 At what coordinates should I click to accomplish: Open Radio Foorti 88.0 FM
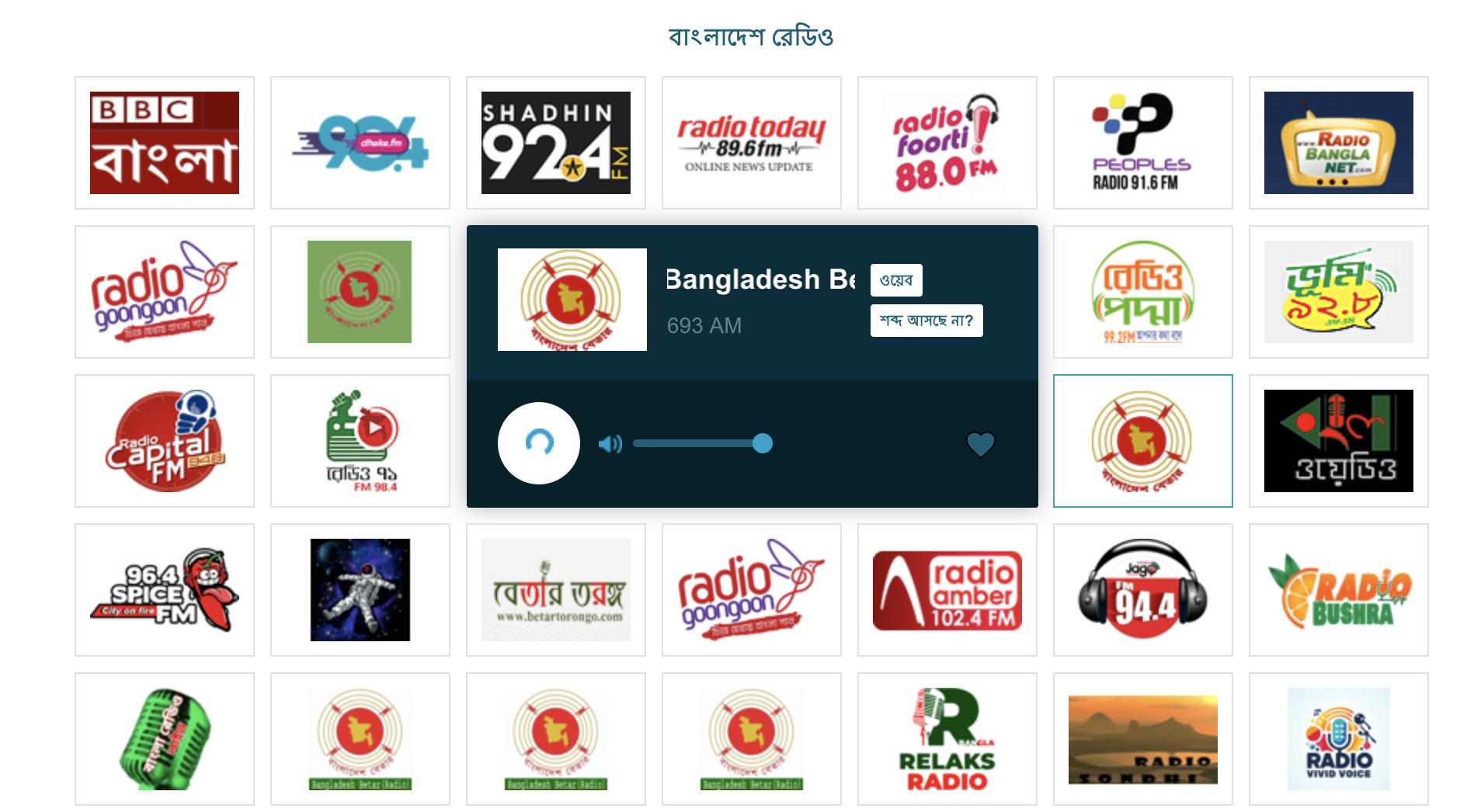point(947,143)
